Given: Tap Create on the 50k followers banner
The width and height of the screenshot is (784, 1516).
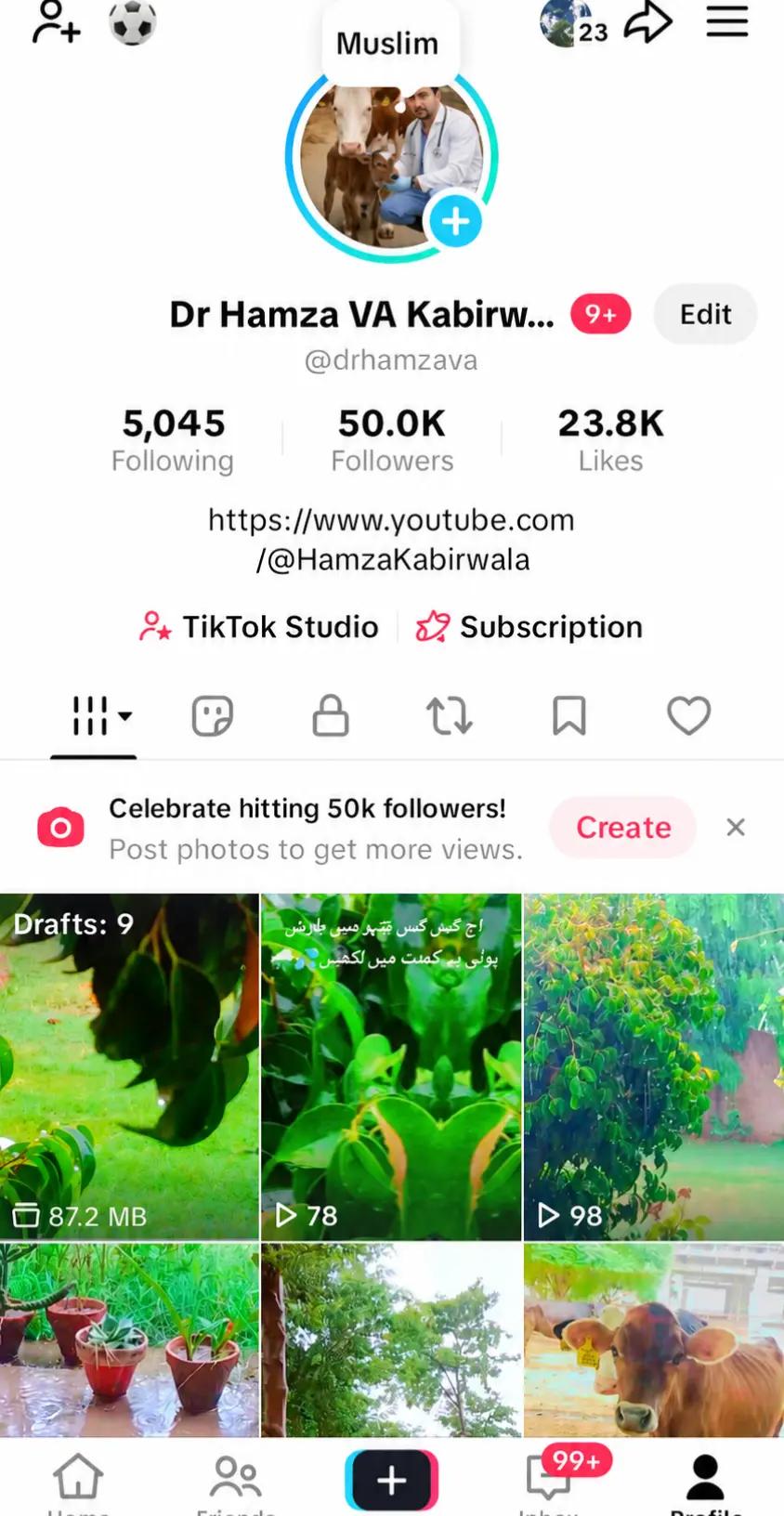Looking at the screenshot, I should [623, 827].
